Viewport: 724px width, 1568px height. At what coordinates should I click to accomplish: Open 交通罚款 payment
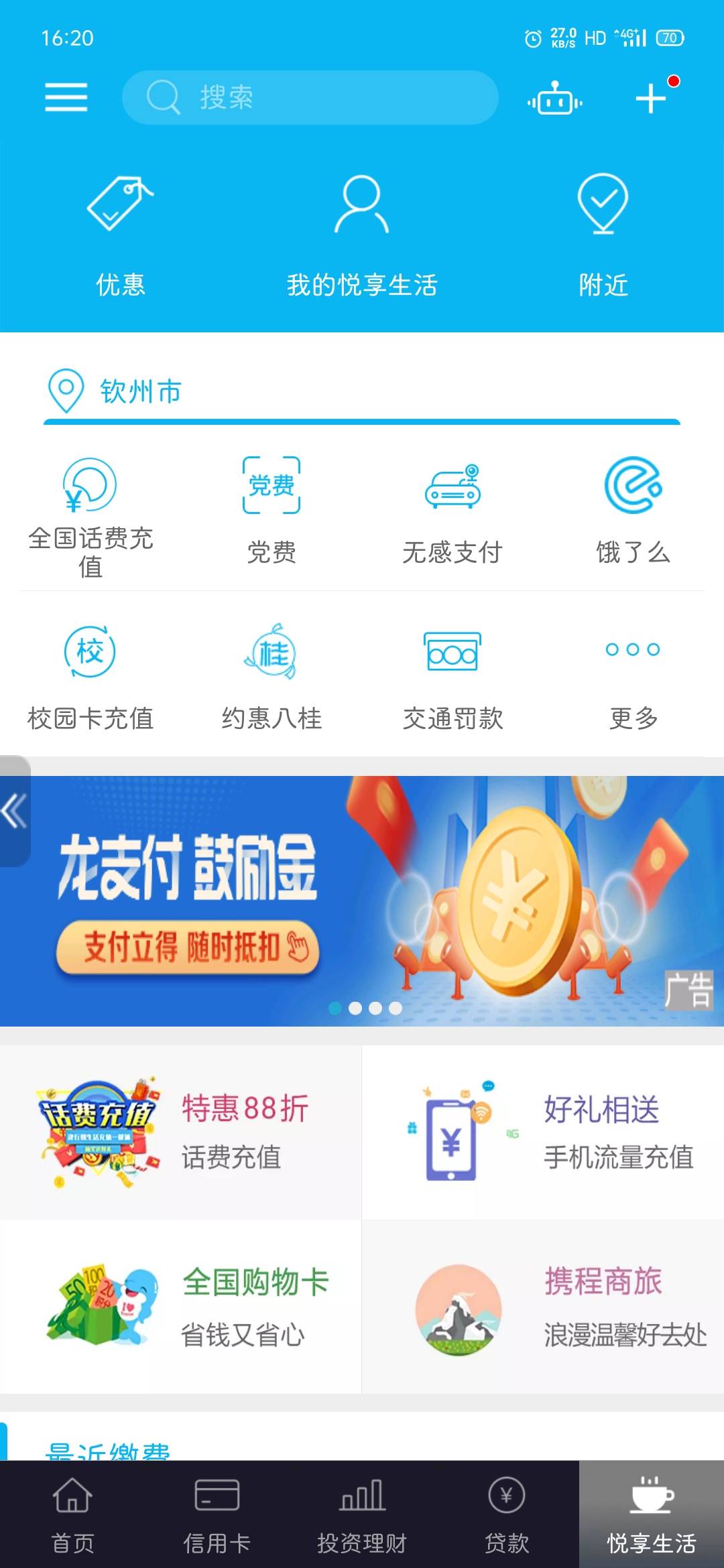pyautogui.click(x=452, y=677)
